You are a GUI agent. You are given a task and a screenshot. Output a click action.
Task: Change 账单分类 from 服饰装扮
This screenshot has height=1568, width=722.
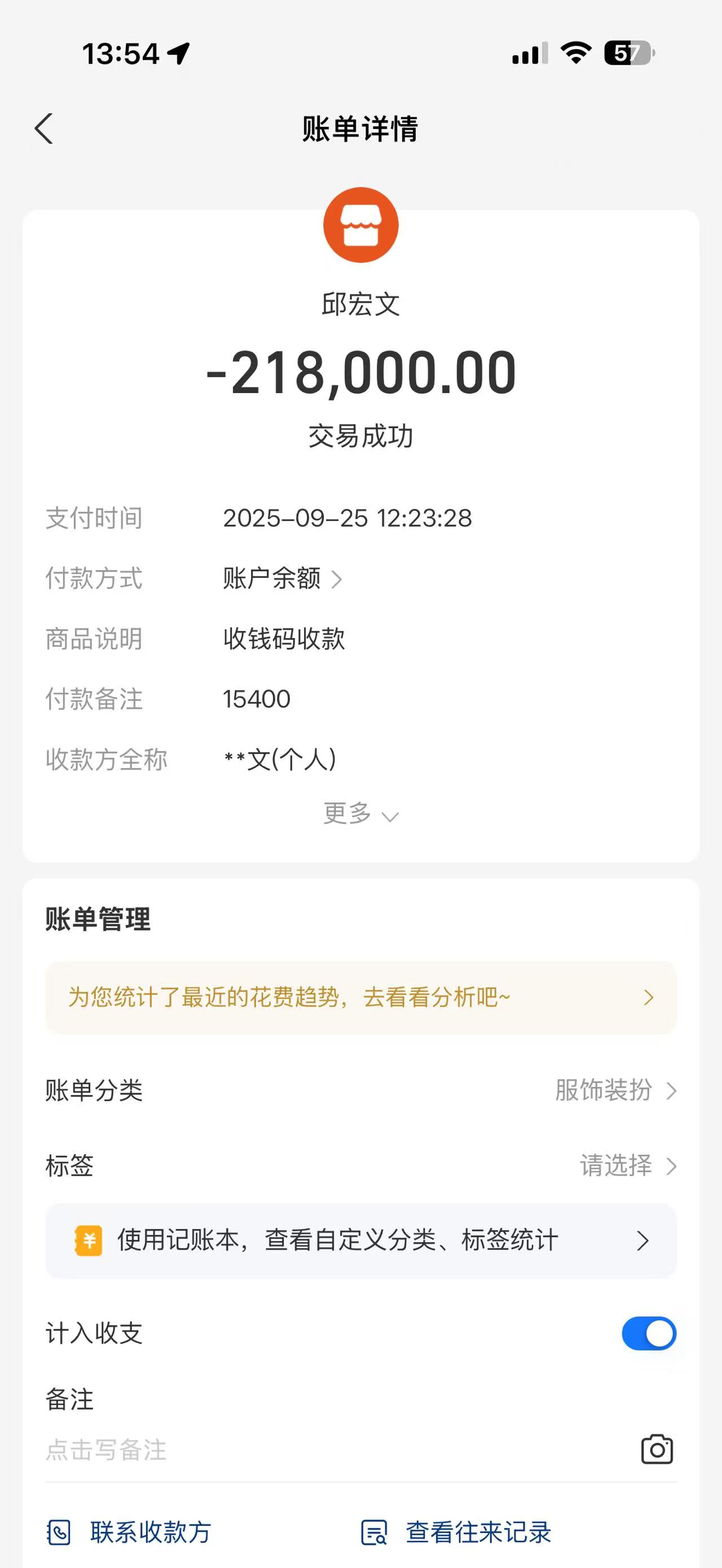[615, 1090]
